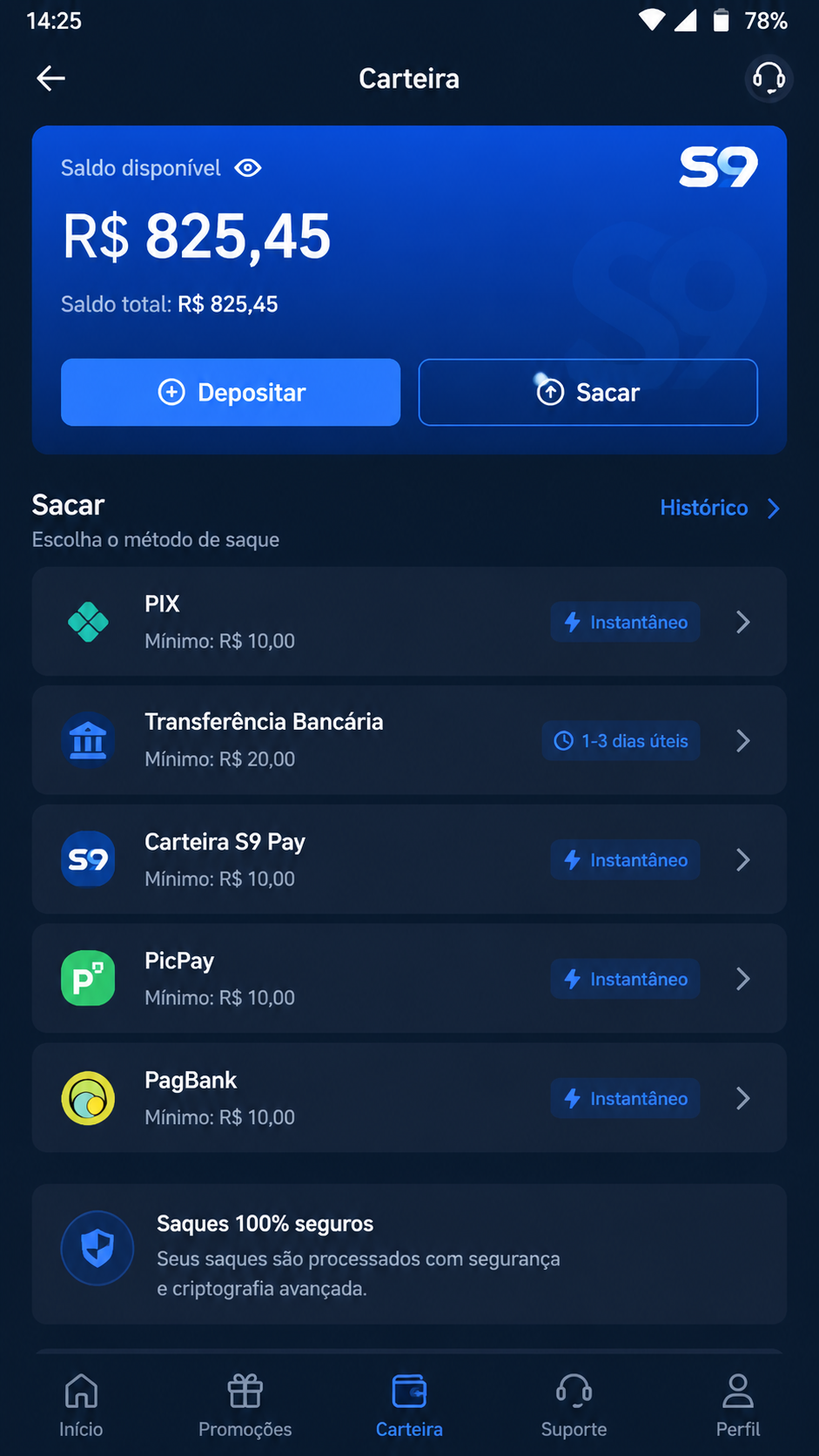Screen dimensions: 819x1456
Task: Choose Transferência Bancária withdrawal
Action: [409, 740]
